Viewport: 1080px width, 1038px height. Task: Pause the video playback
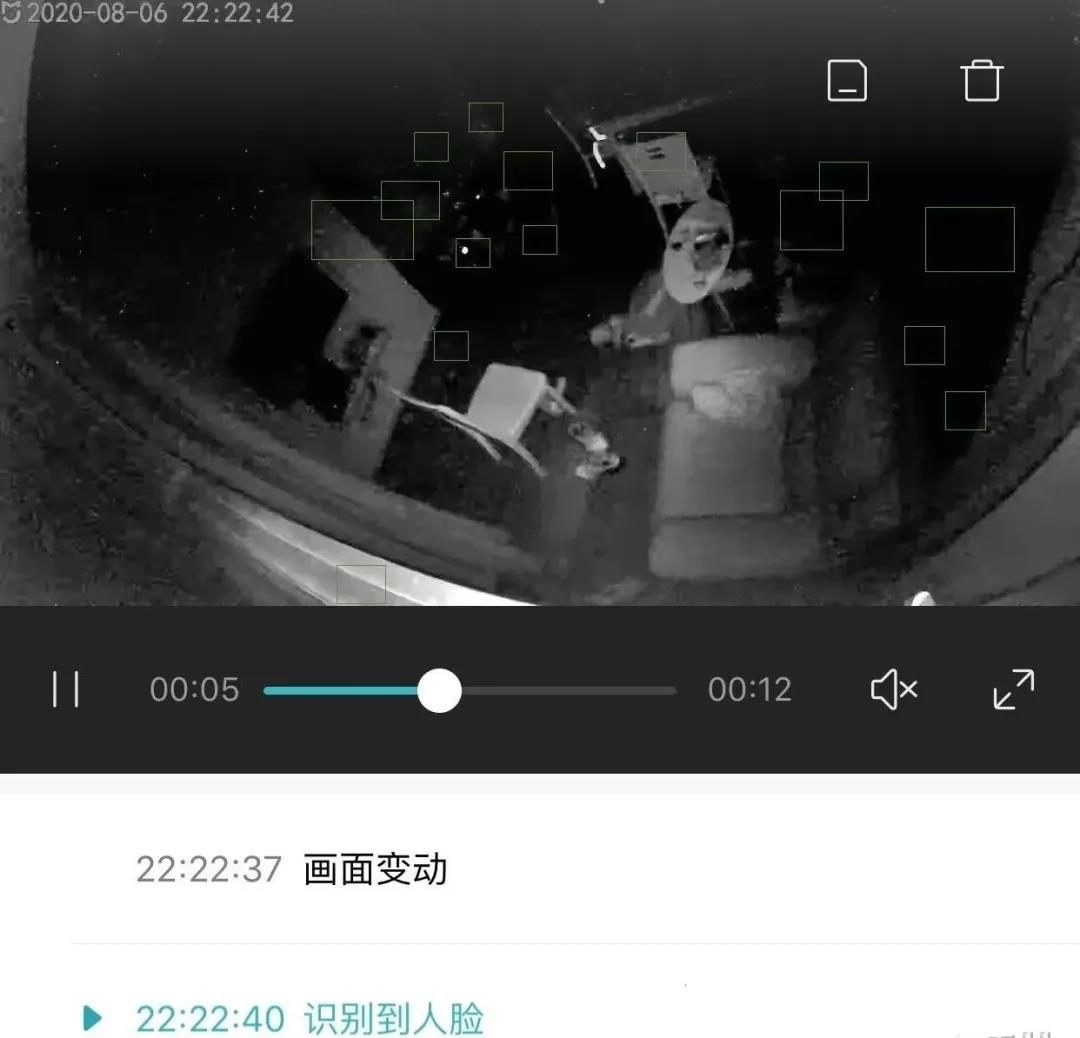pyautogui.click(x=66, y=689)
